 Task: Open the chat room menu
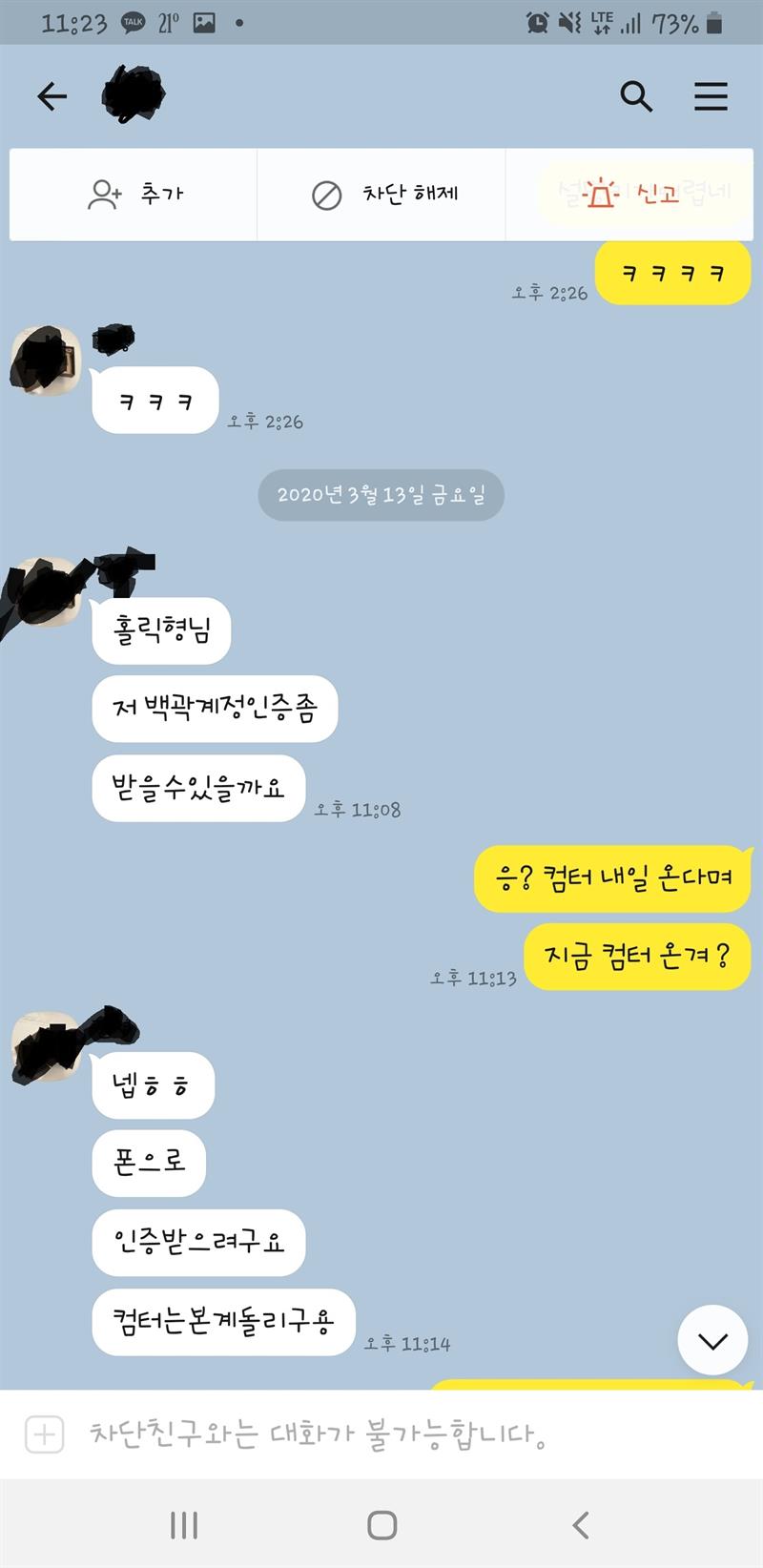pyautogui.click(x=711, y=96)
